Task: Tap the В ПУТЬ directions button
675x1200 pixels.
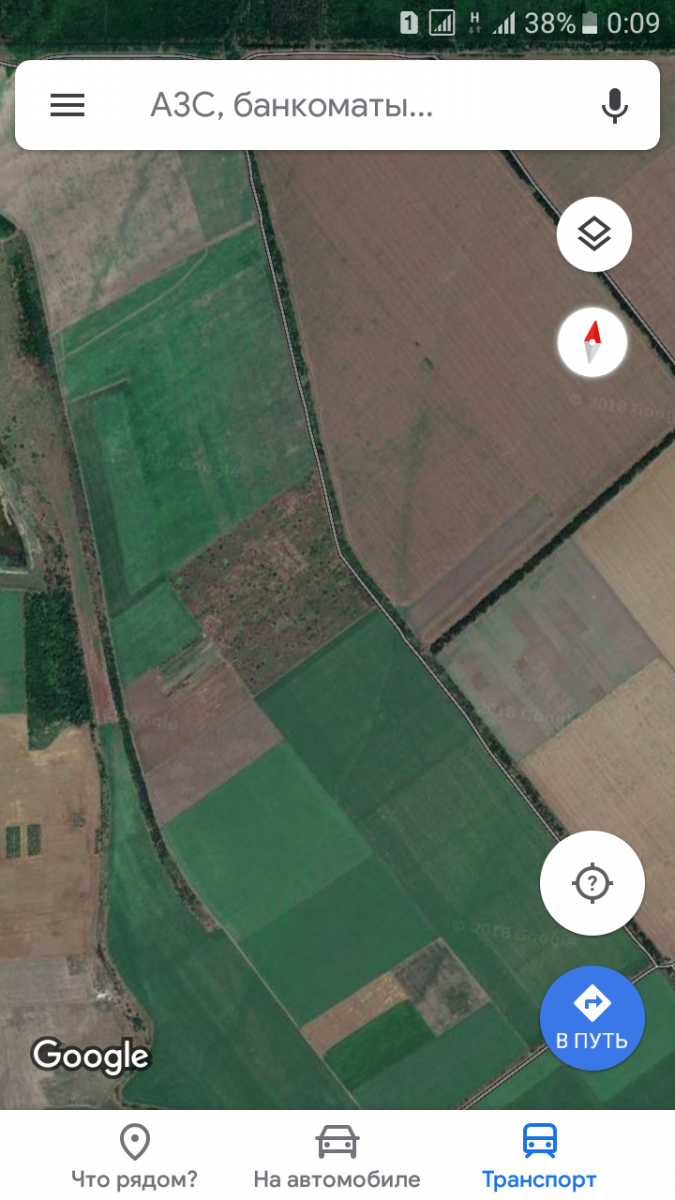Action: pos(592,1018)
